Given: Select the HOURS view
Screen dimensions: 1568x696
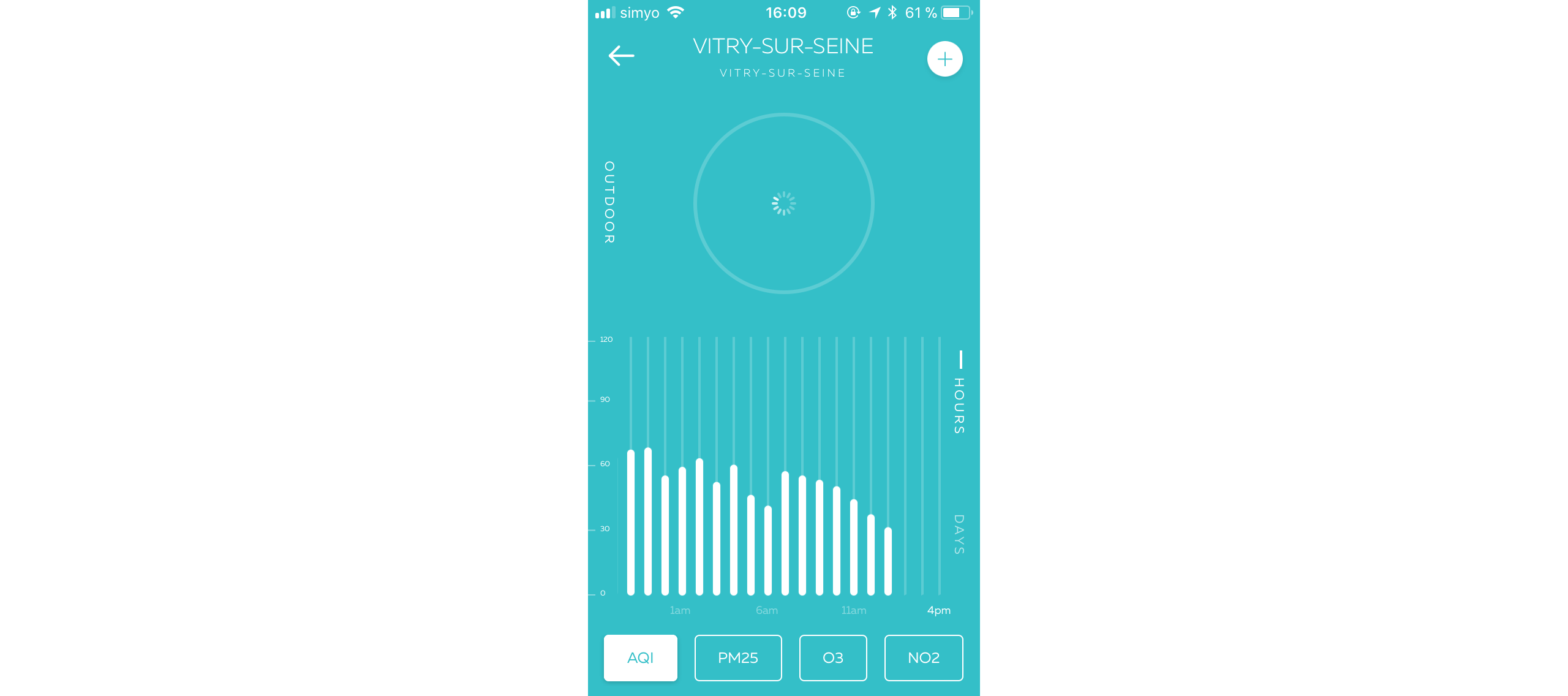Looking at the screenshot, I should point(959,405).
